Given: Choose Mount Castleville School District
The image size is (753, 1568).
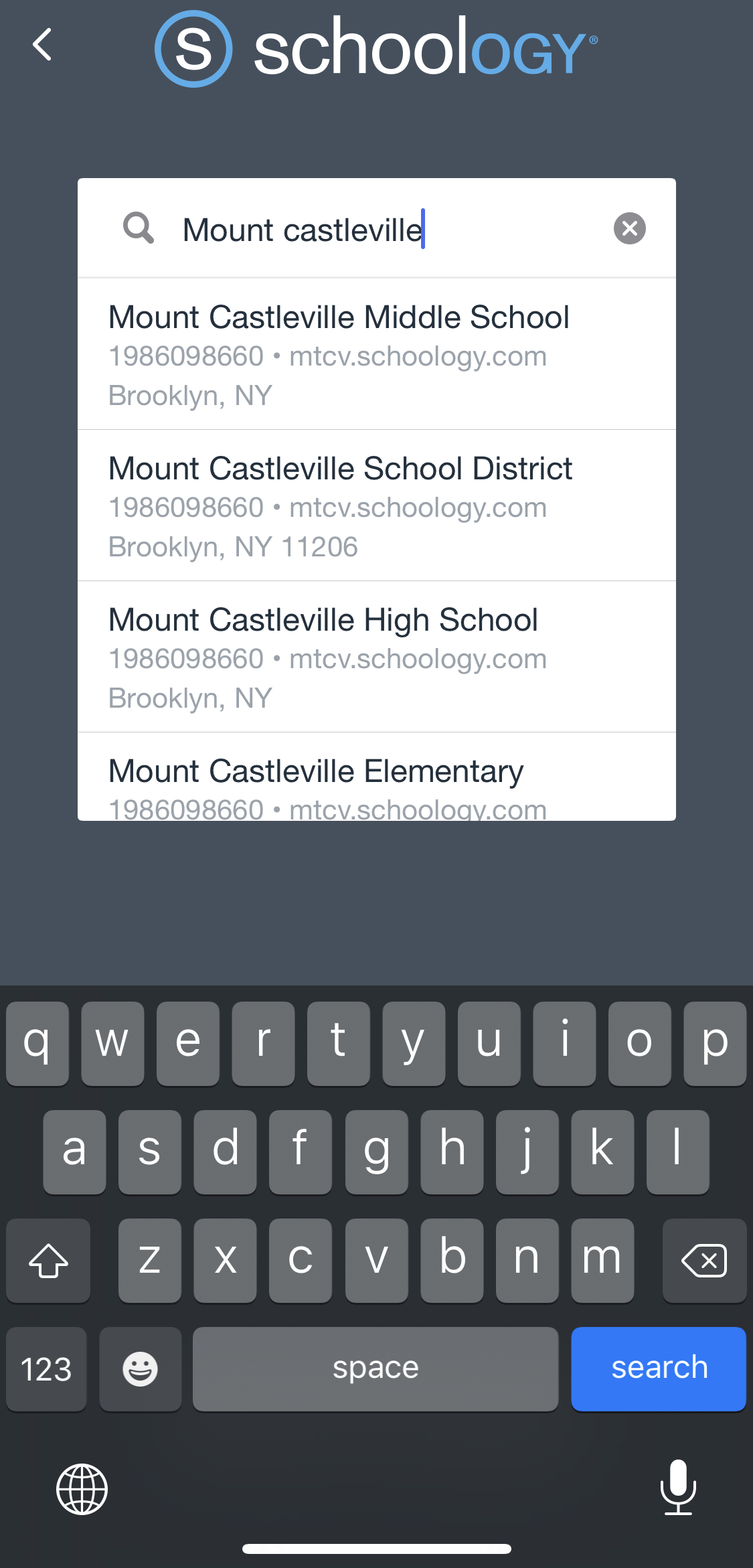Looking at the screenshot, I should point(376,505).
